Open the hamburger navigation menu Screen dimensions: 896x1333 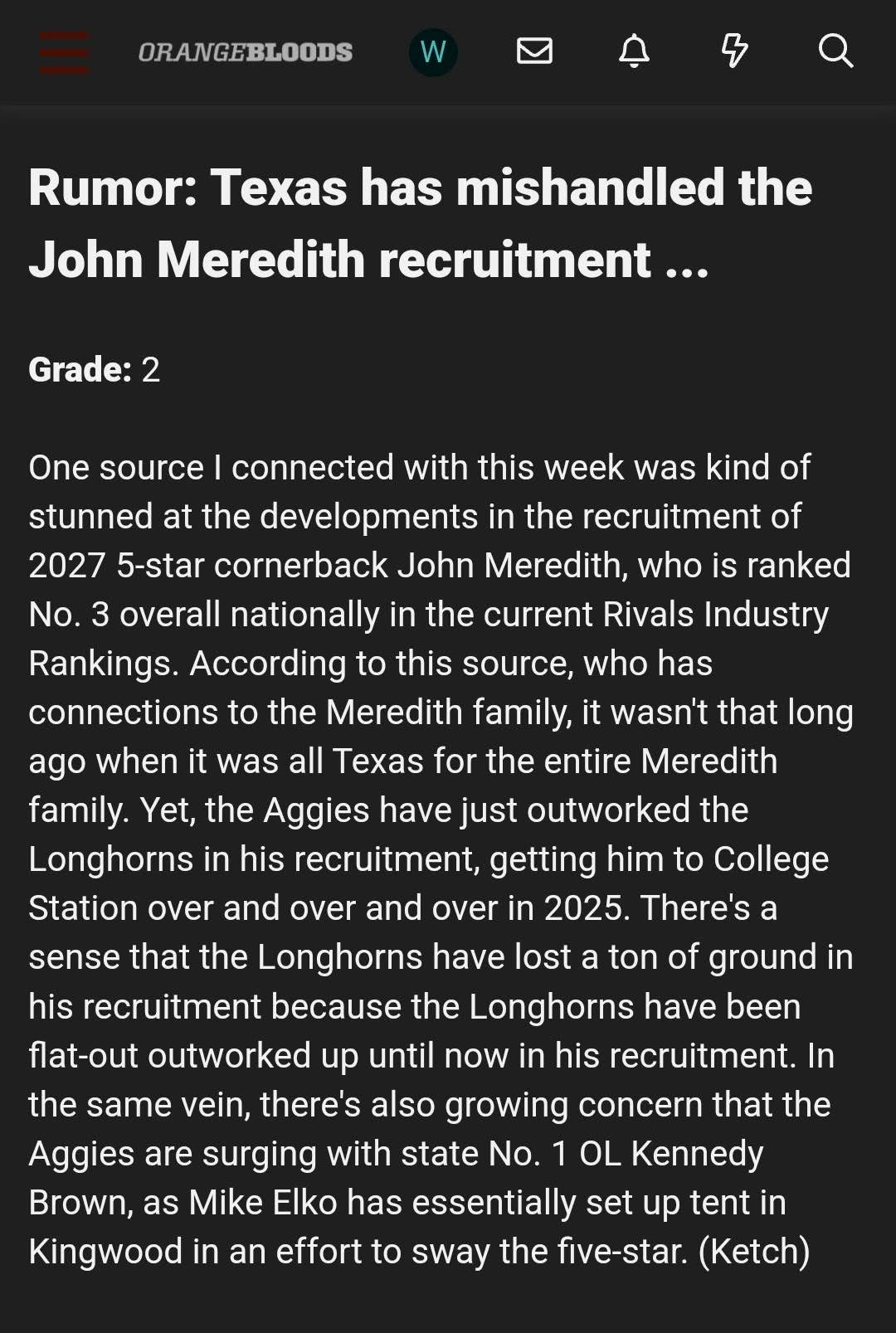pos(64,52)
